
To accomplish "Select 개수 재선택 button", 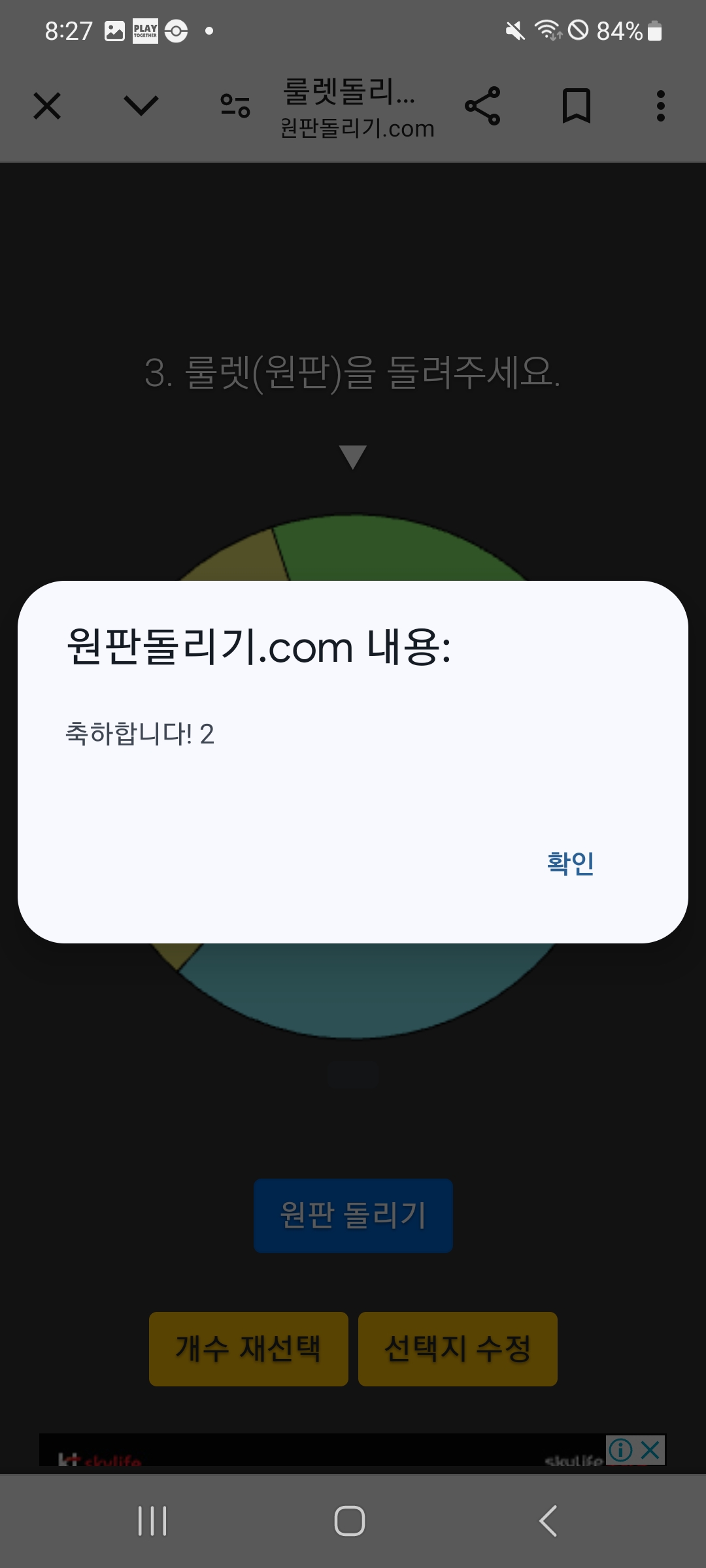I will (x=248, y=1348).
